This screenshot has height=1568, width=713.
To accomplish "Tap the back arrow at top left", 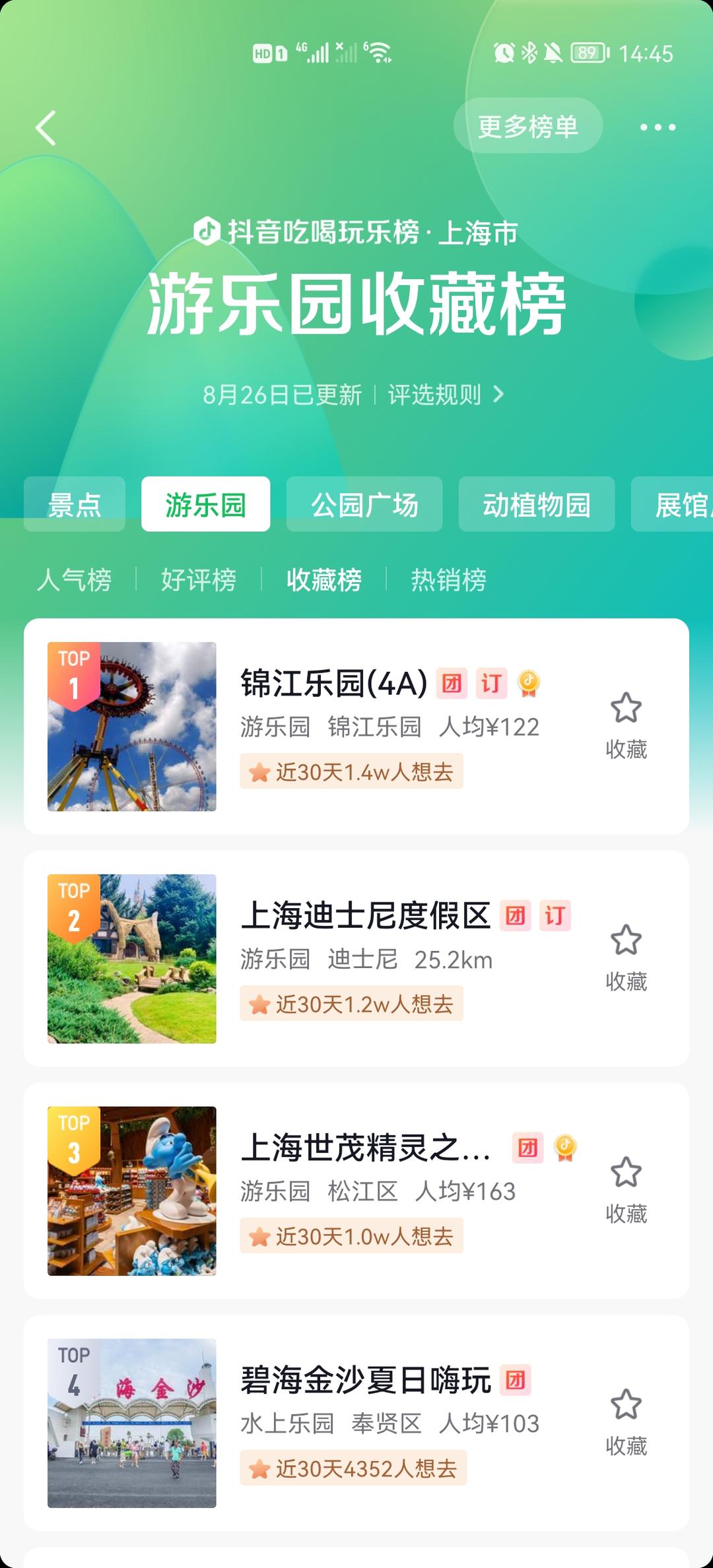I will (x=45, y=127).
